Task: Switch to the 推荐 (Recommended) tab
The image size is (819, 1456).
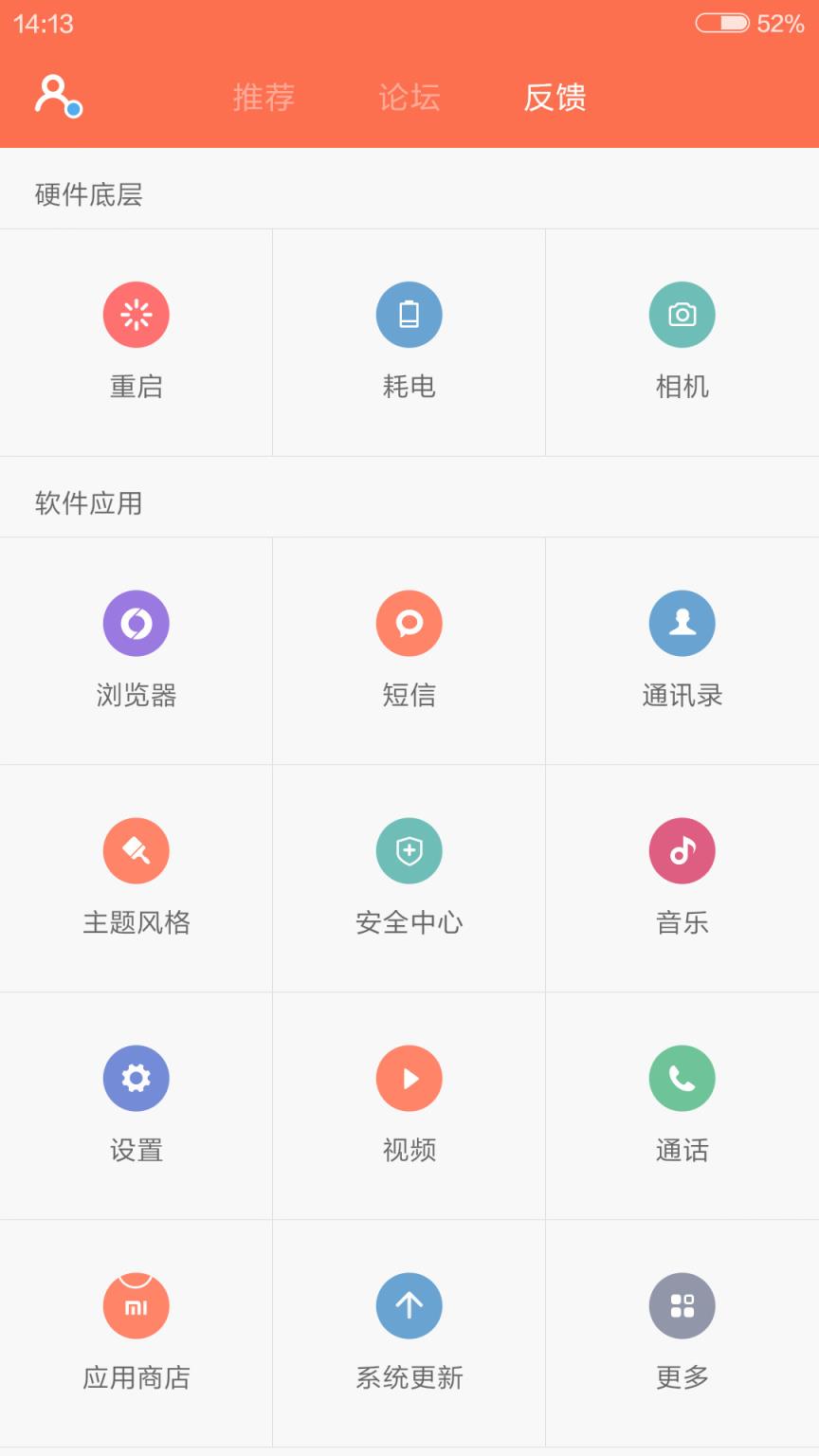Action: [x=263, y=98]
